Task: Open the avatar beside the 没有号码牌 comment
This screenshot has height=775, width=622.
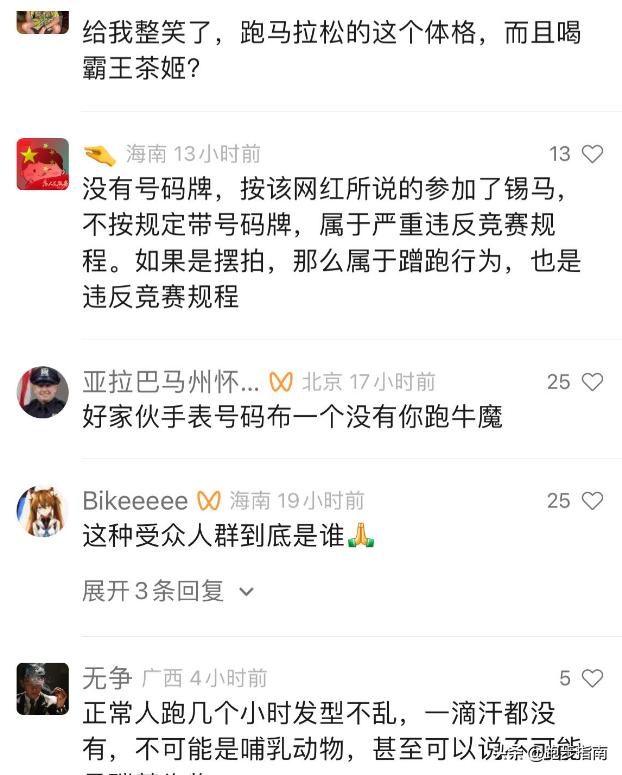Action: pyautogui.click(x=43, y=164)
